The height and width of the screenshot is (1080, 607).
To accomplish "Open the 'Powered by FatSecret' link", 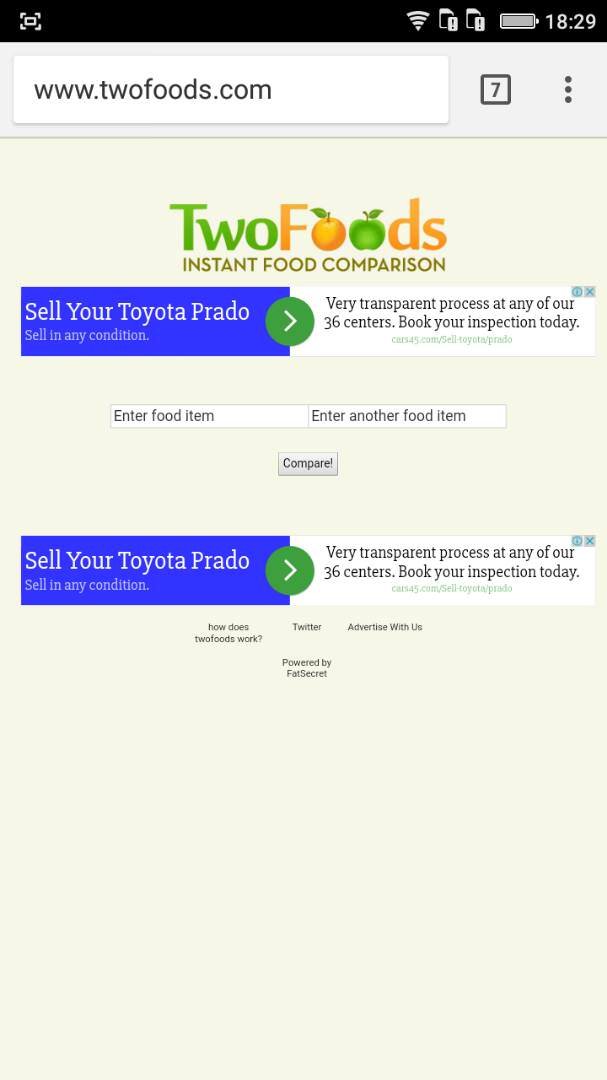I will click(x=307, y=668).
